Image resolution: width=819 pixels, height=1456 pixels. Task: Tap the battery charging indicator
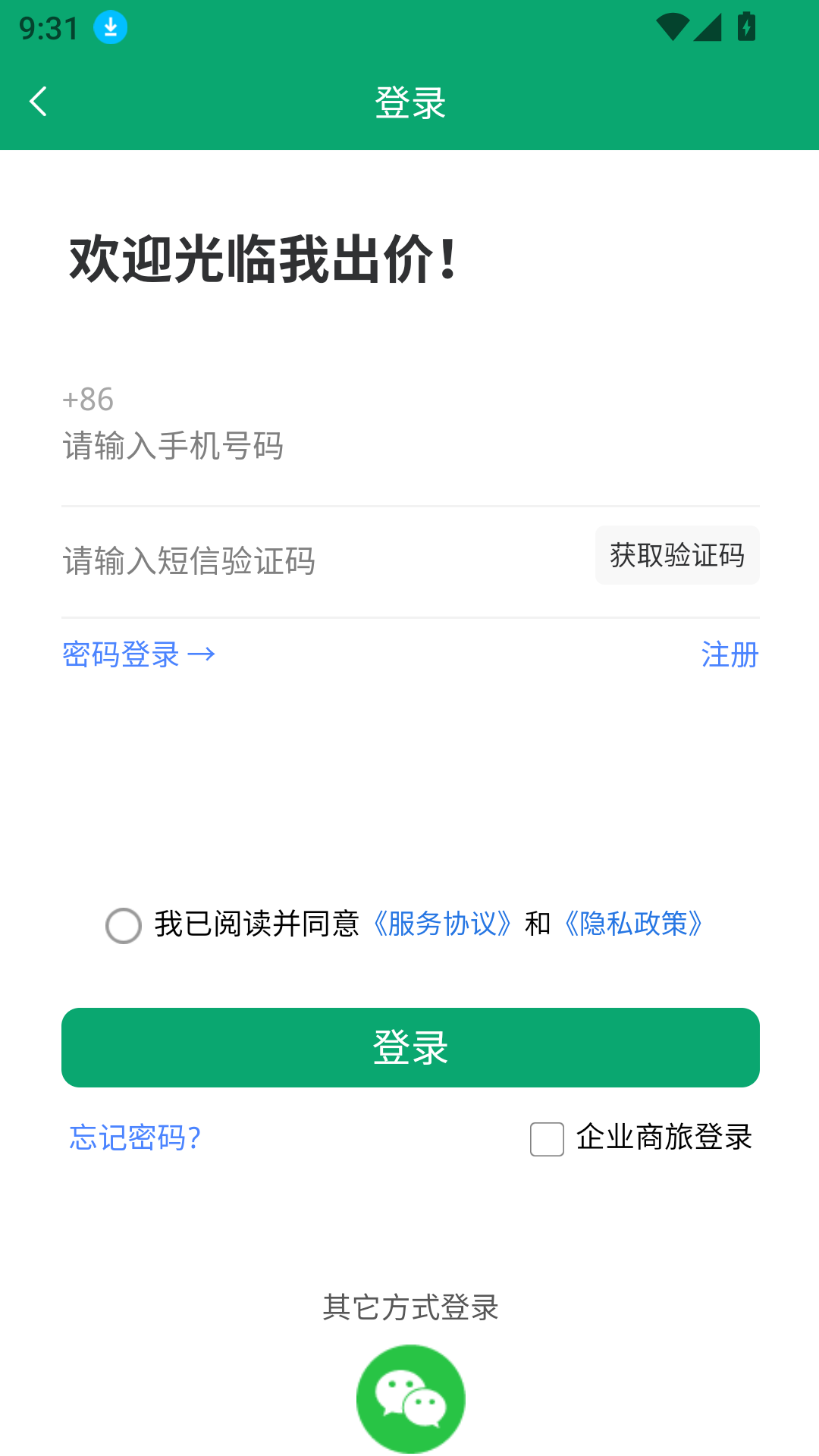(x=745, y=27)
